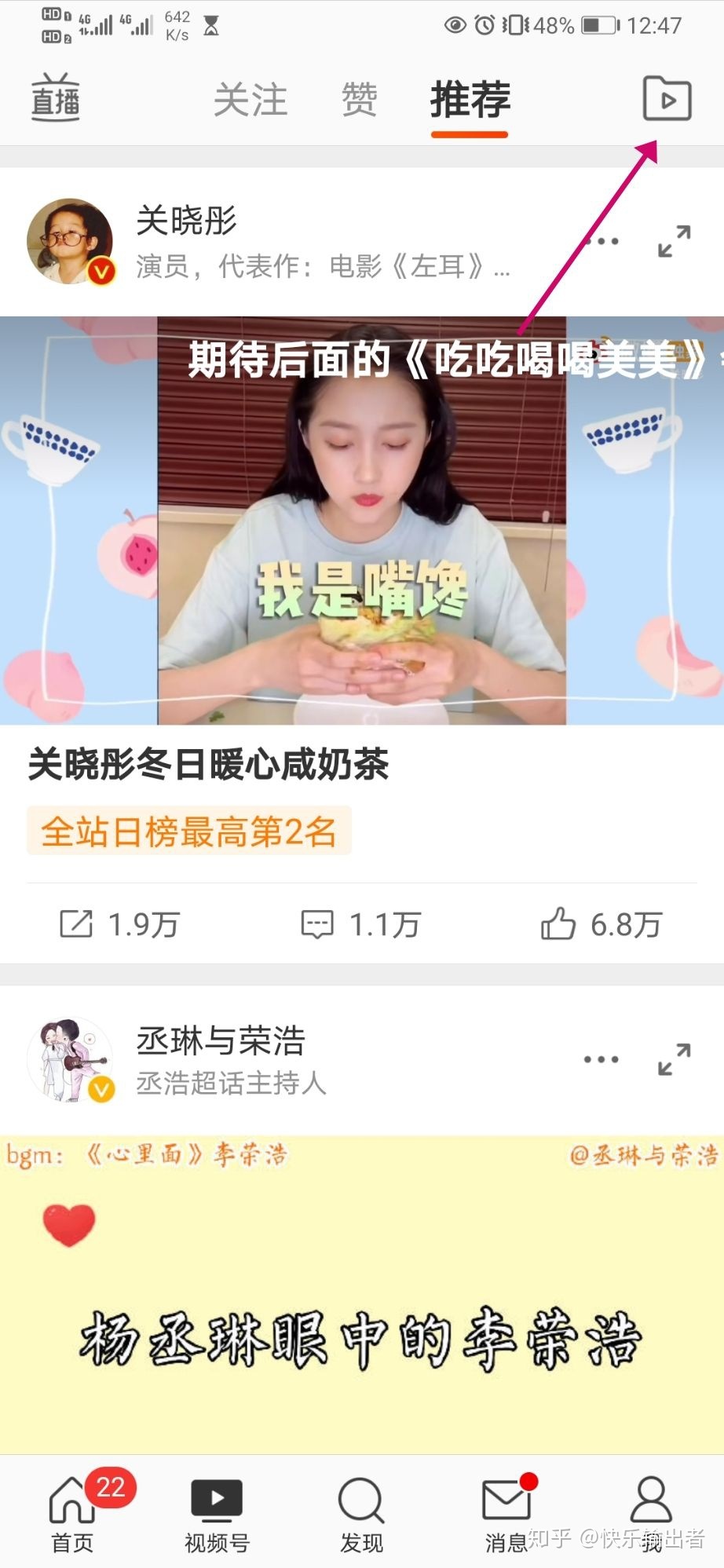
Task: Open 丞琳与荣浩's profile avatar
Action: [x=70, y=1059]
